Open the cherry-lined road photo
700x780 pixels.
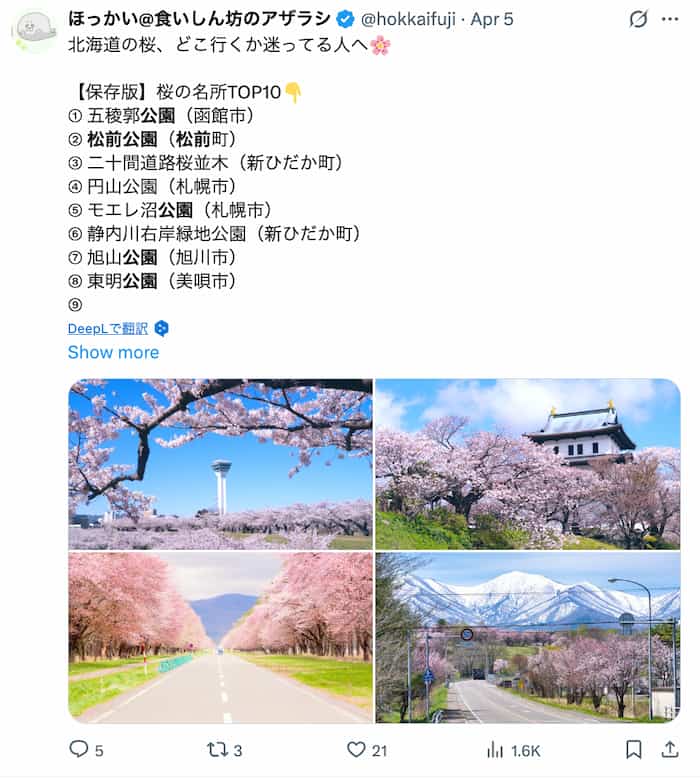tap(220, 637)
